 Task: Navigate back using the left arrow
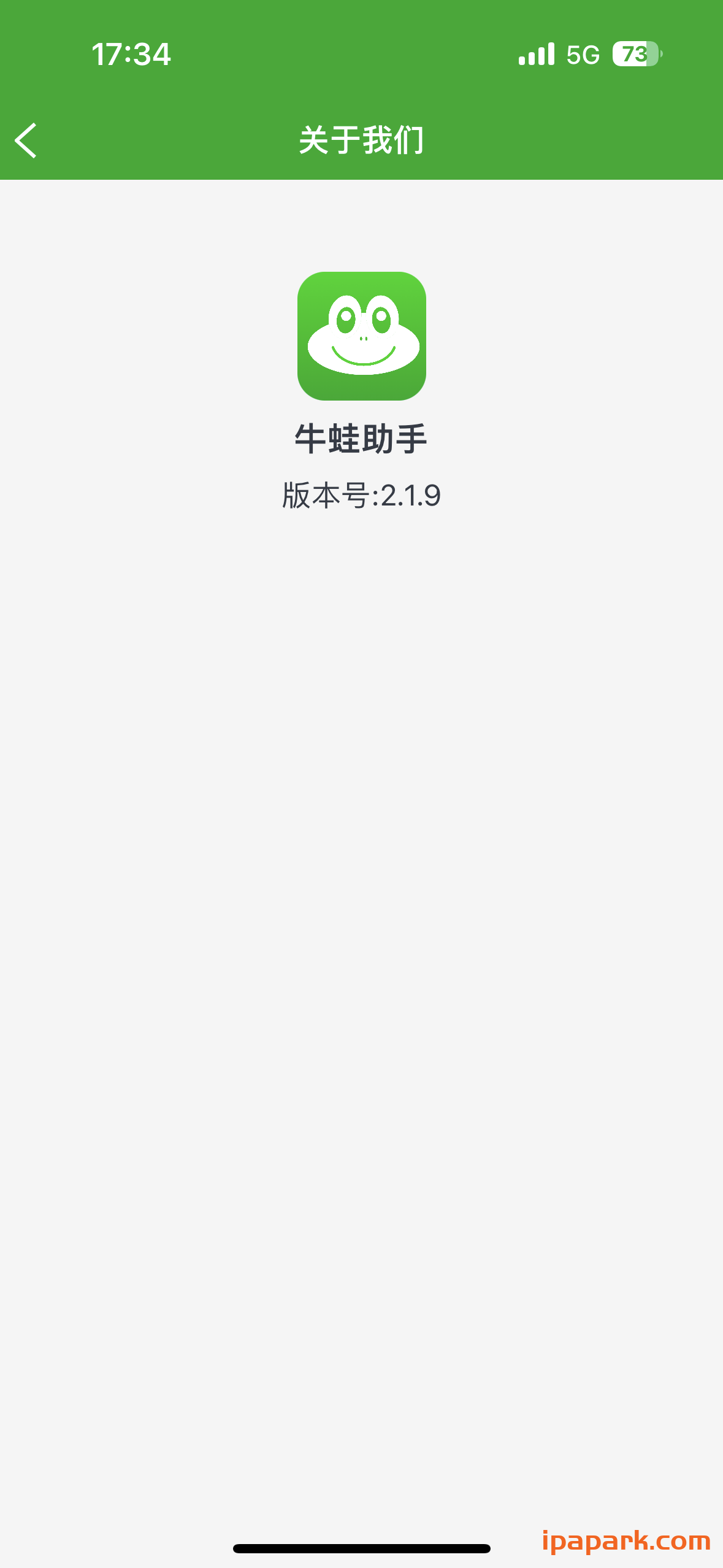[x=26, y=140]
